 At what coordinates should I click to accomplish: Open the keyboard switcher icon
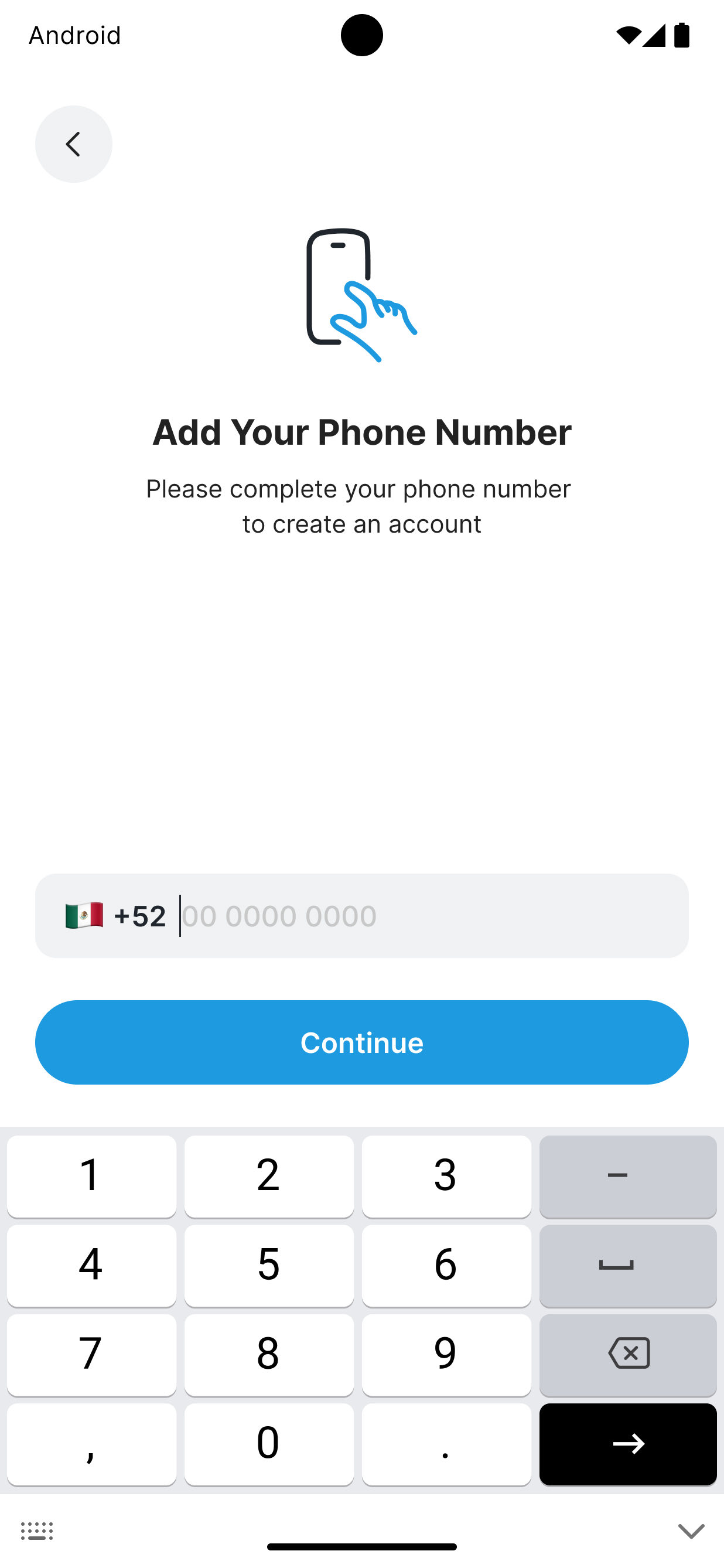tap(37, 1530)
